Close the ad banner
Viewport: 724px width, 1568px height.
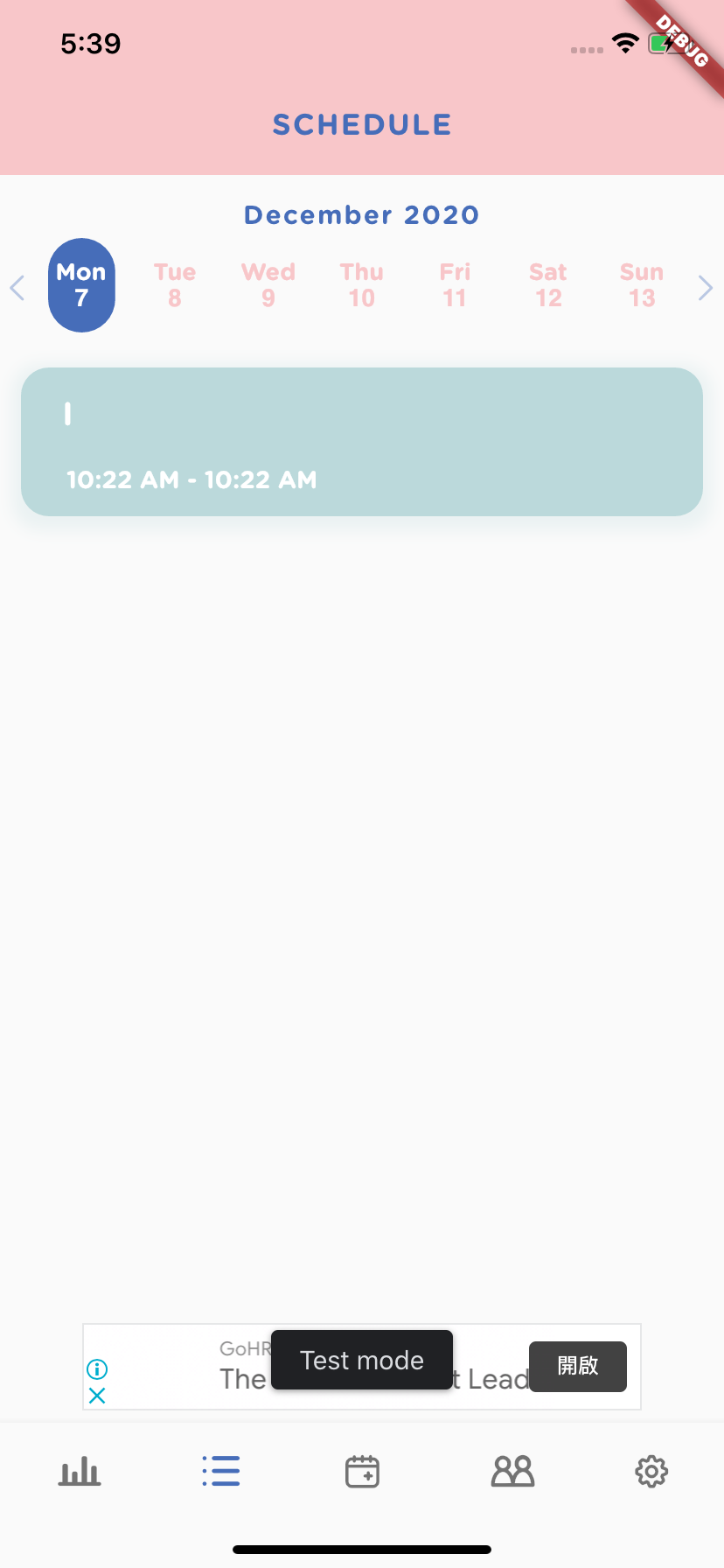click(x=97, y=1396)
